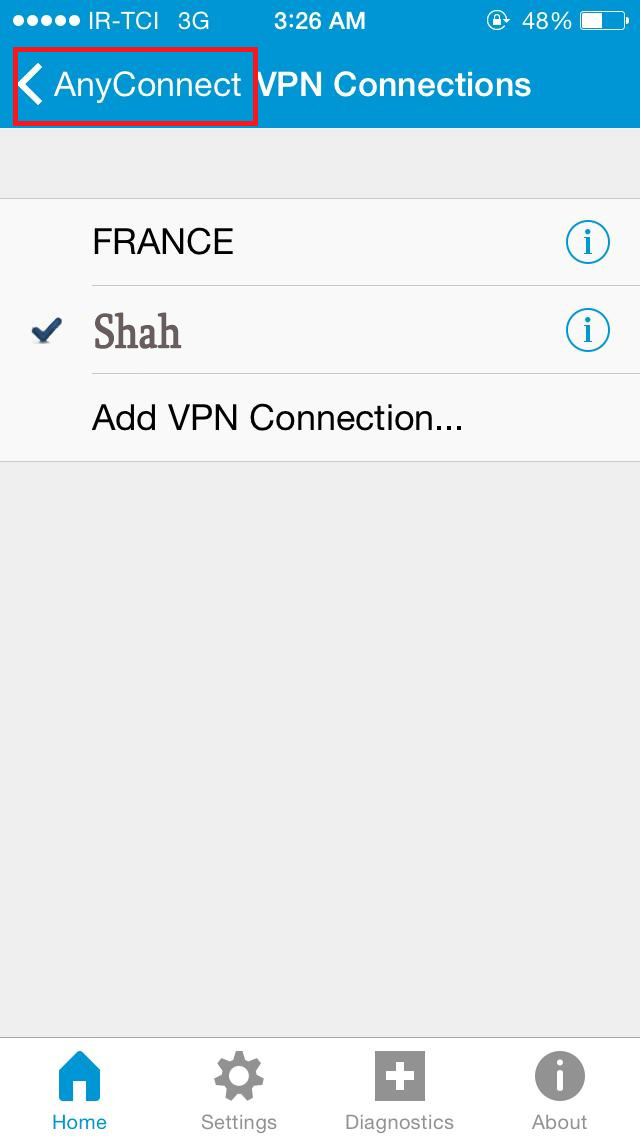This screenshot has width=640, height=1136.
Task: Go back to AnyConnect screen
Action: coord(134,86)
